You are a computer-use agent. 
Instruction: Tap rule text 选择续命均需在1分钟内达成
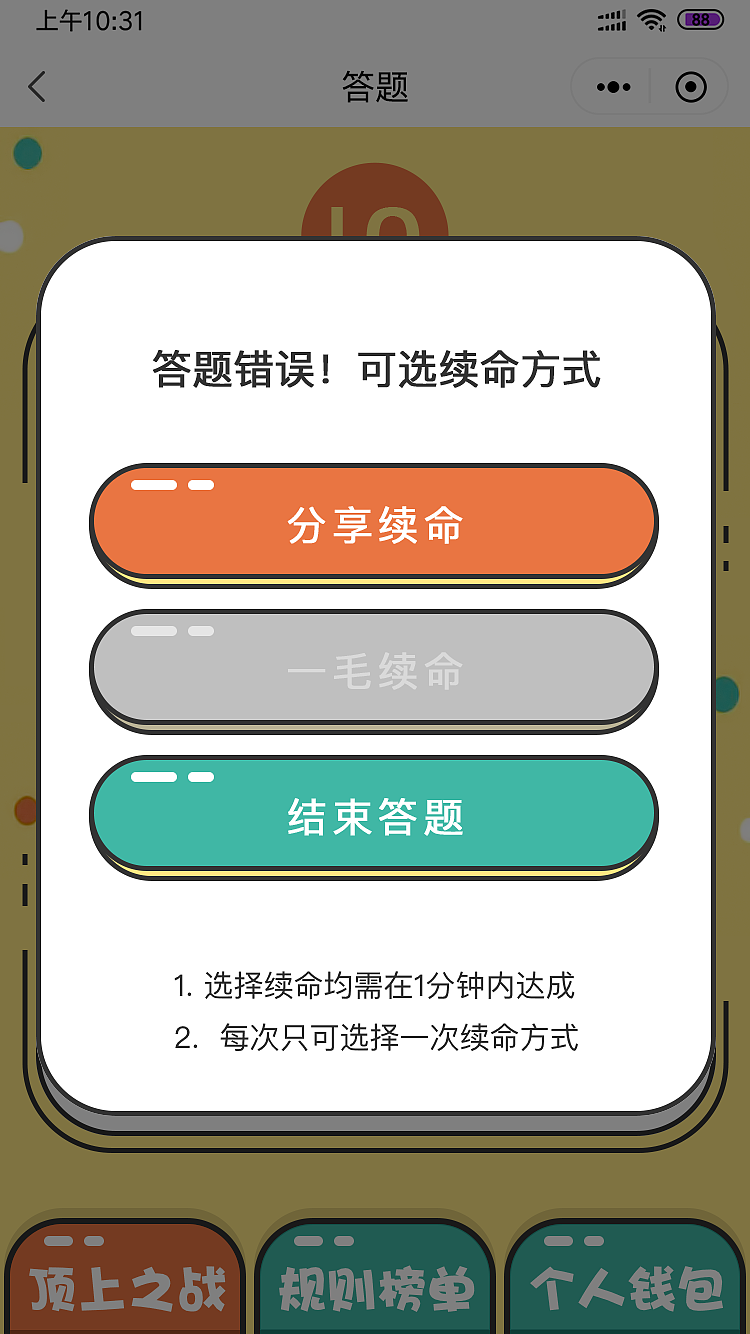[374, 985]
